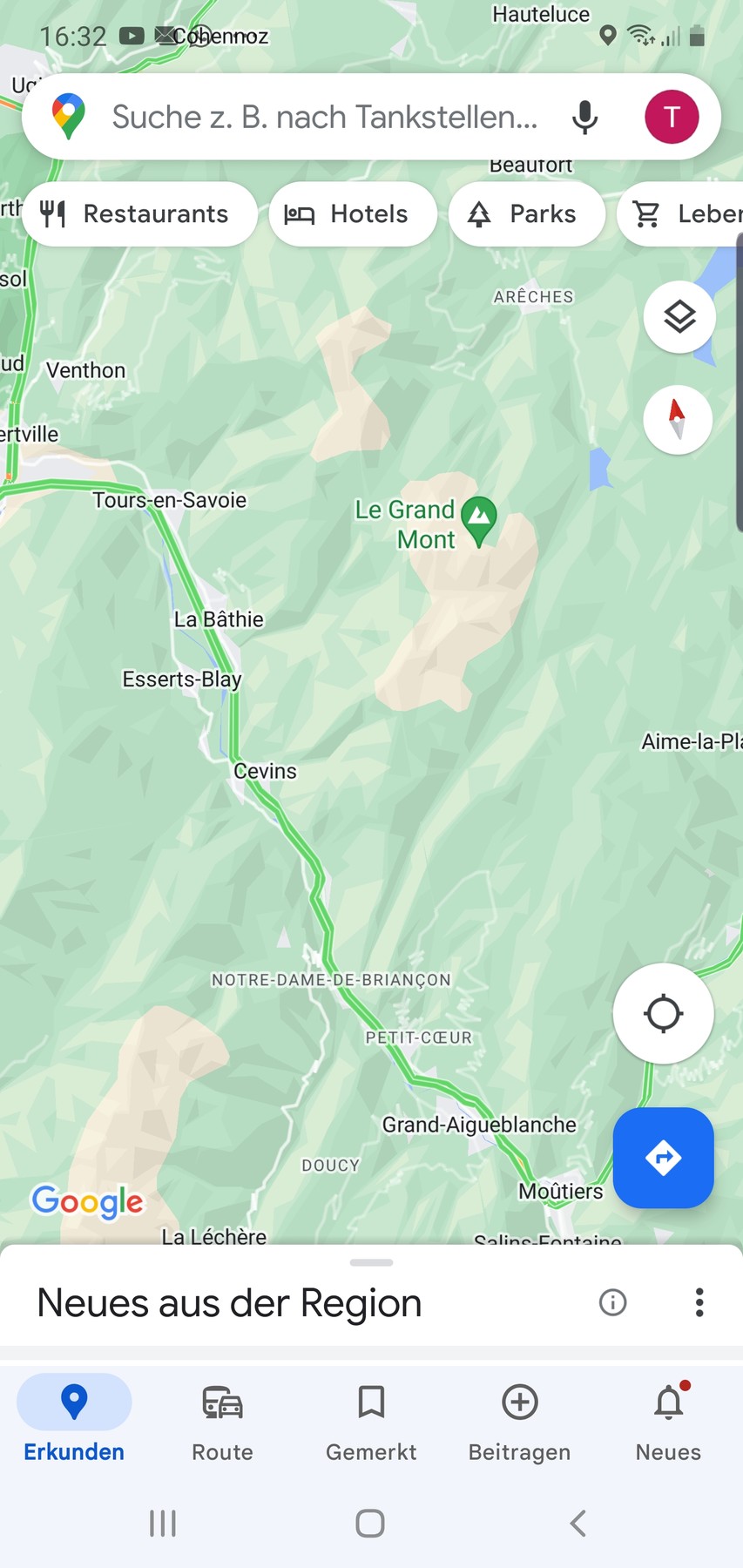The width and height of the screenshot is (743, 1568).
Task: Start directions with blue arrow button
Action: 663,1158
